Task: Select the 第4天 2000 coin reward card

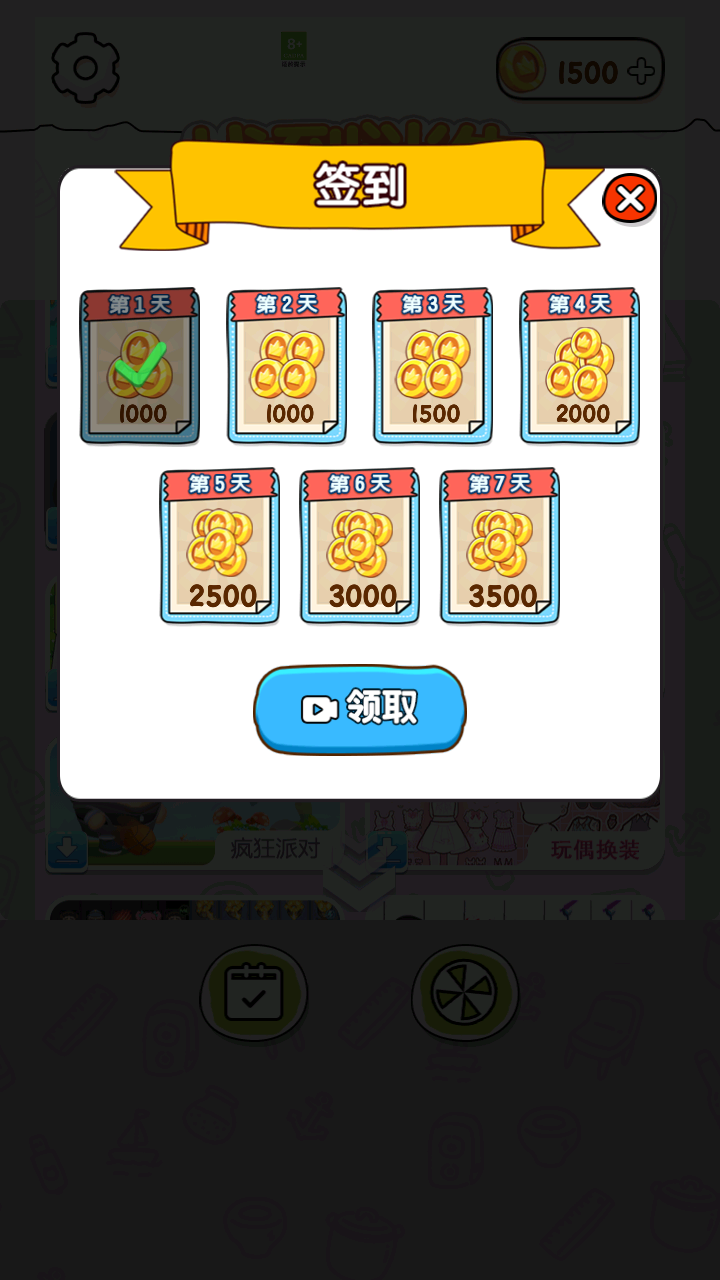Action: click(x=580, y=367)
